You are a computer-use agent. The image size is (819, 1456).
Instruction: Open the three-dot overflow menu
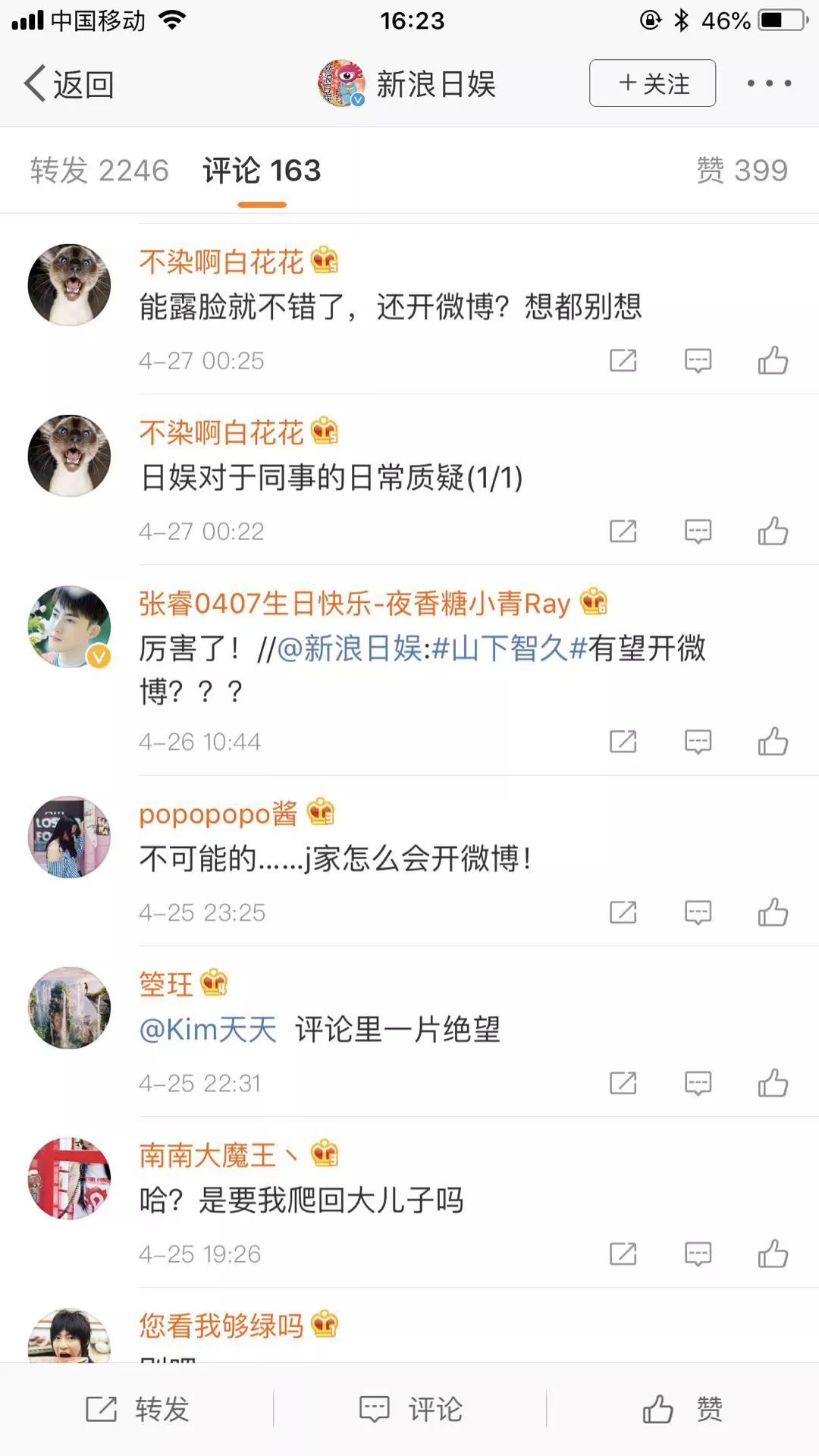click(769, 83)
